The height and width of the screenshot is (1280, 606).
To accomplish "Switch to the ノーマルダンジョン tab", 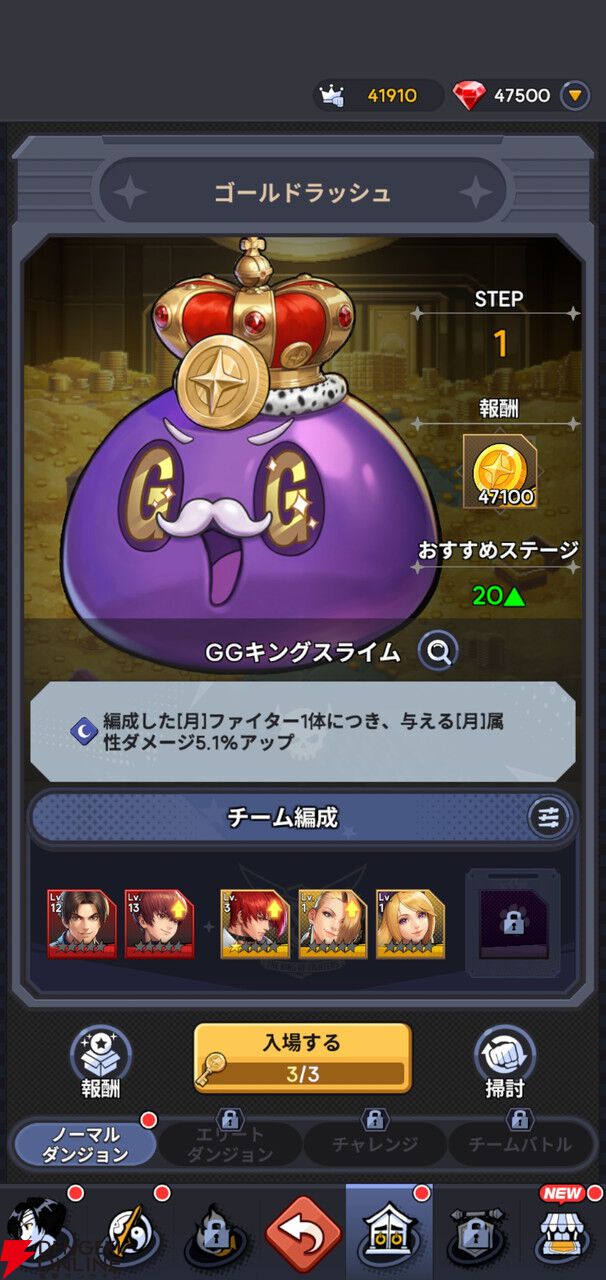I will point(84,1144).
